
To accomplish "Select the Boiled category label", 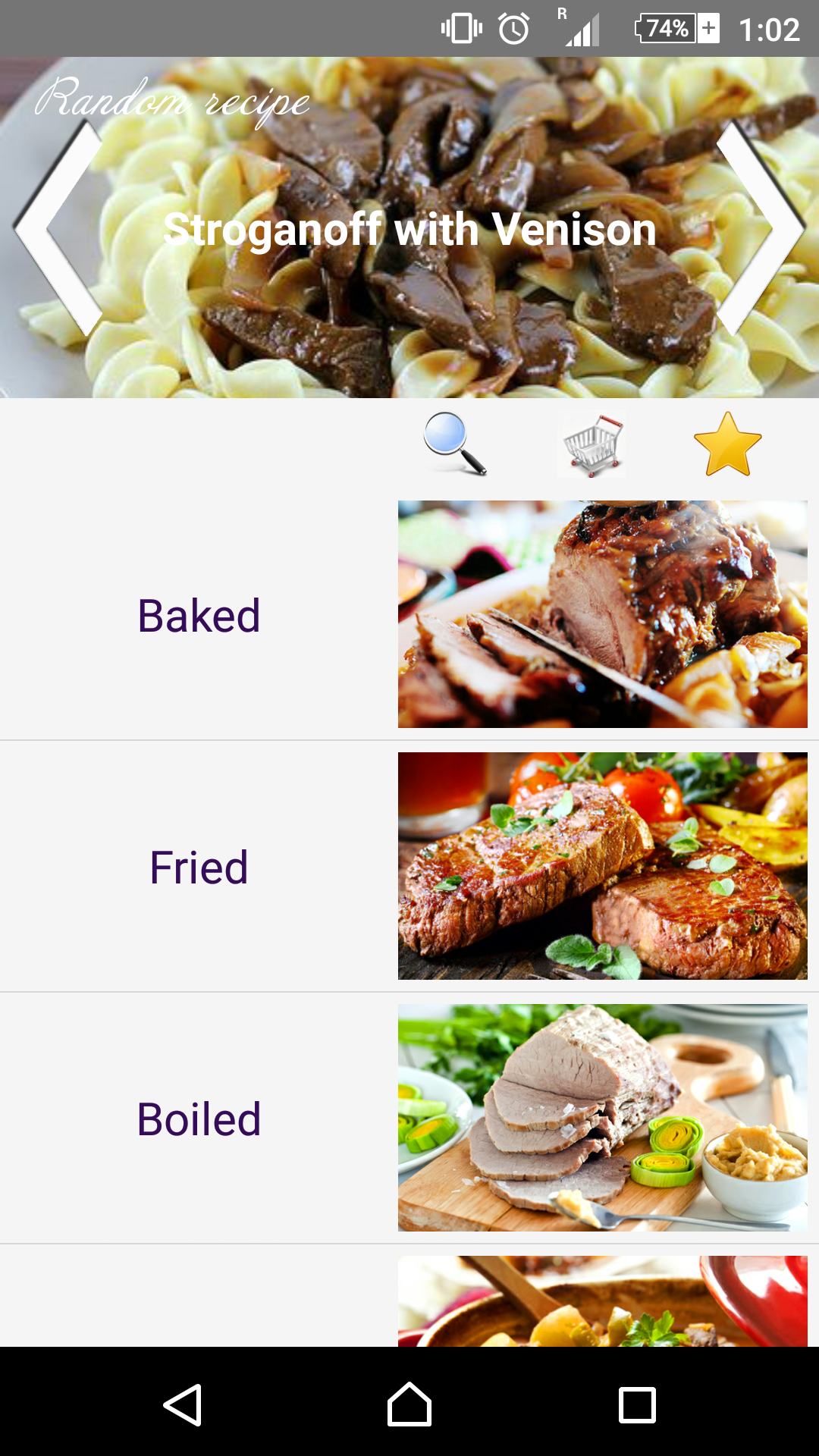I will pos(199,1117).
